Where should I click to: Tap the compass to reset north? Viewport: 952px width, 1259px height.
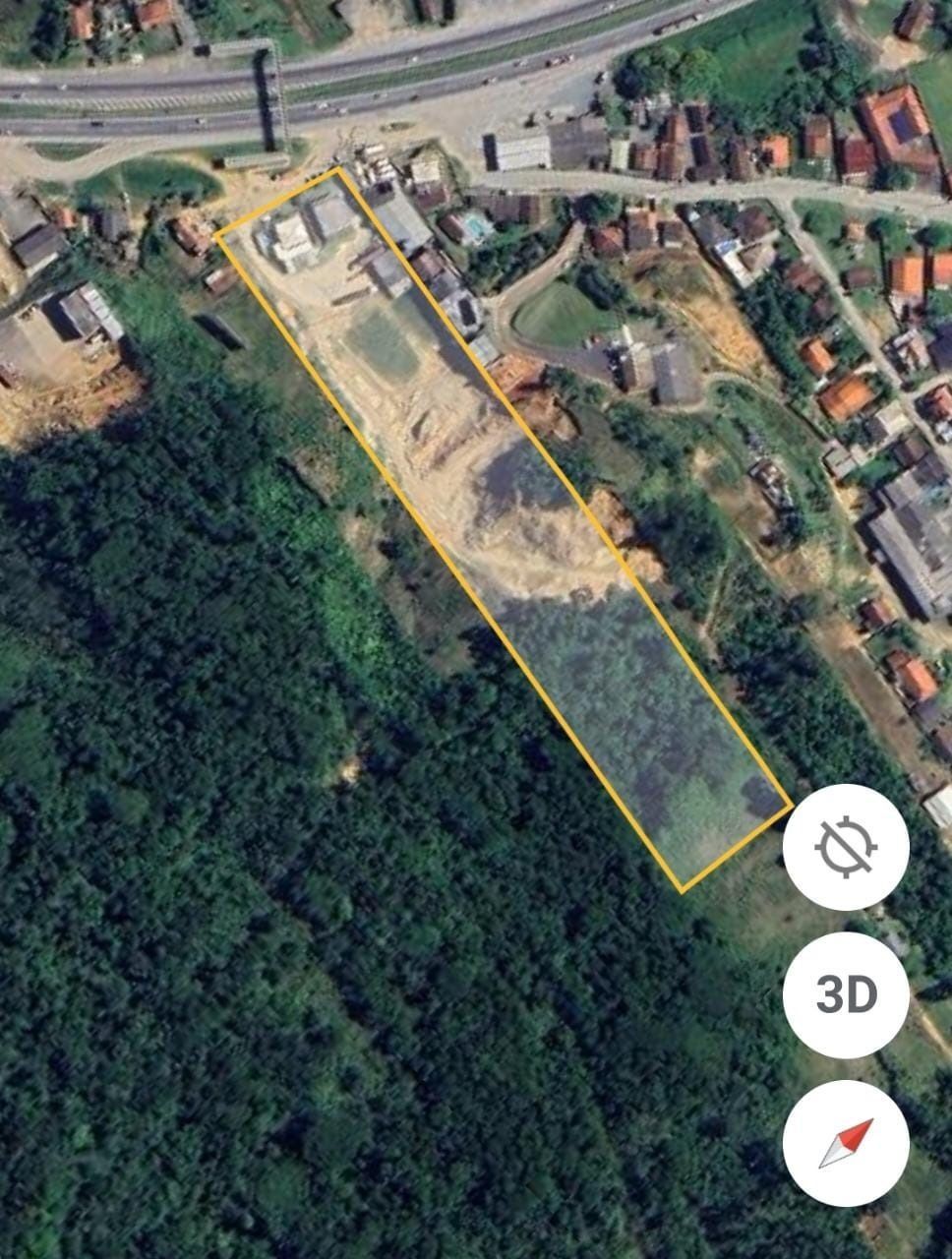(x=846, y=1143)
